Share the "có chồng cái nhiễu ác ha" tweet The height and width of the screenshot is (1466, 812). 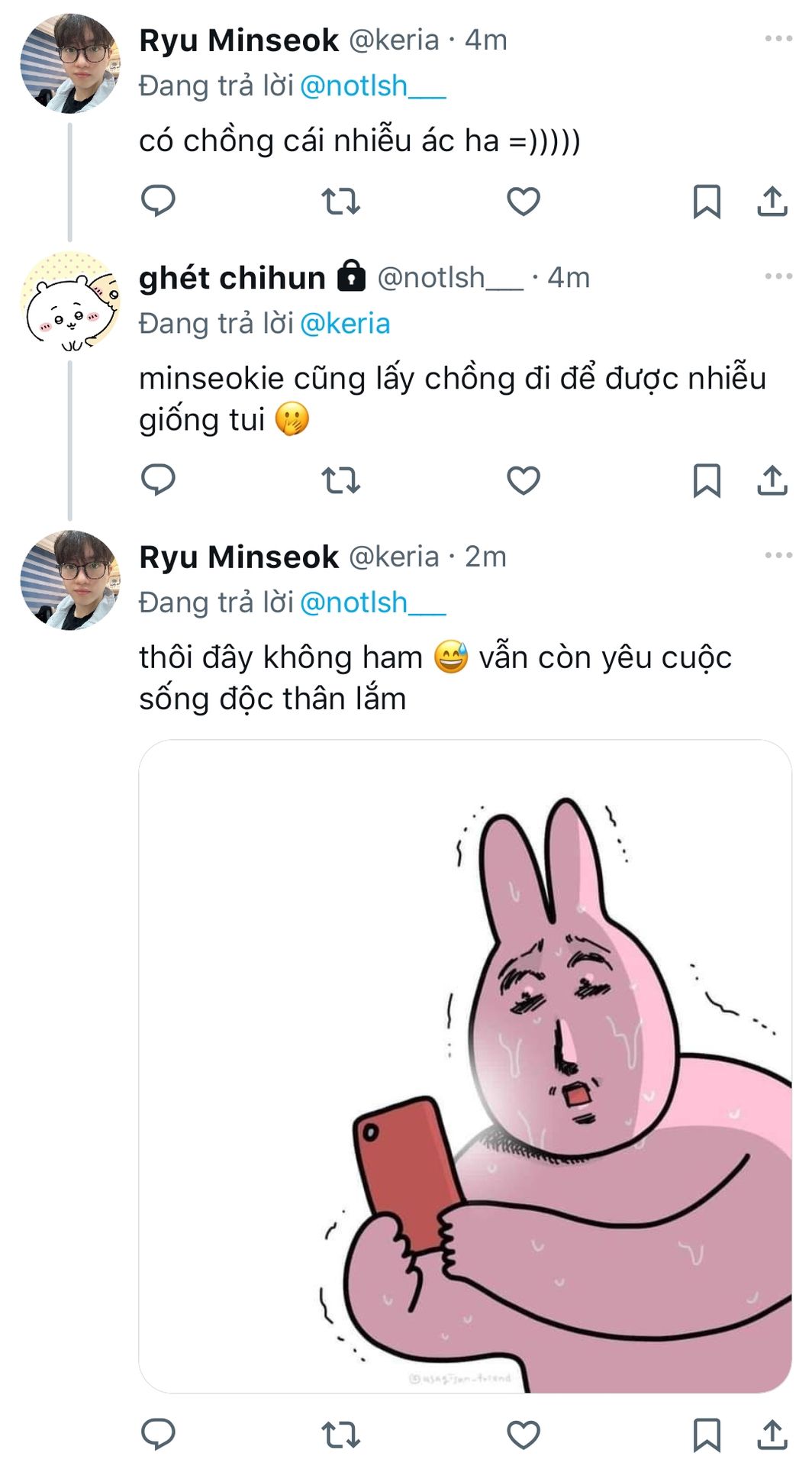[x=772, y=201]
